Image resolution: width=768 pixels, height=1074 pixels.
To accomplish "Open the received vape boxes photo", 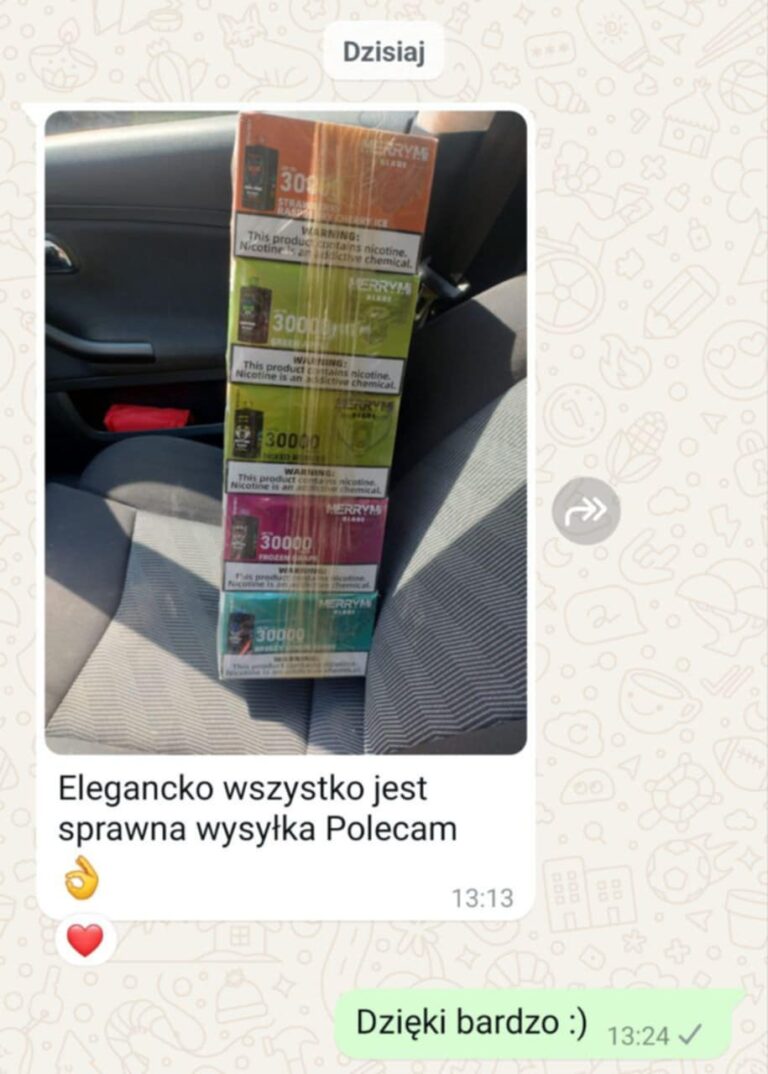I will (285, 432).
